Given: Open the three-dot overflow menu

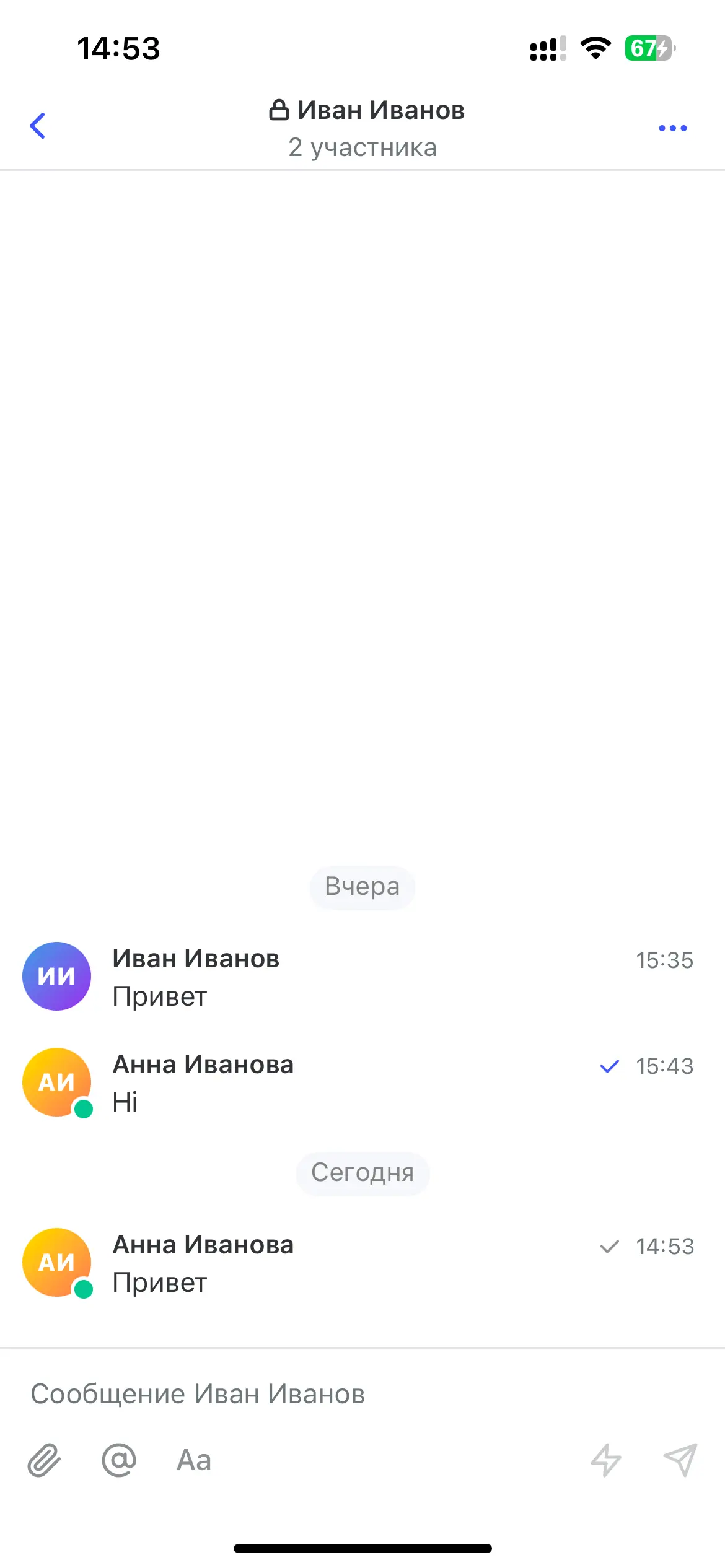Looking at the screenshot, I should [x=672, y=128].
